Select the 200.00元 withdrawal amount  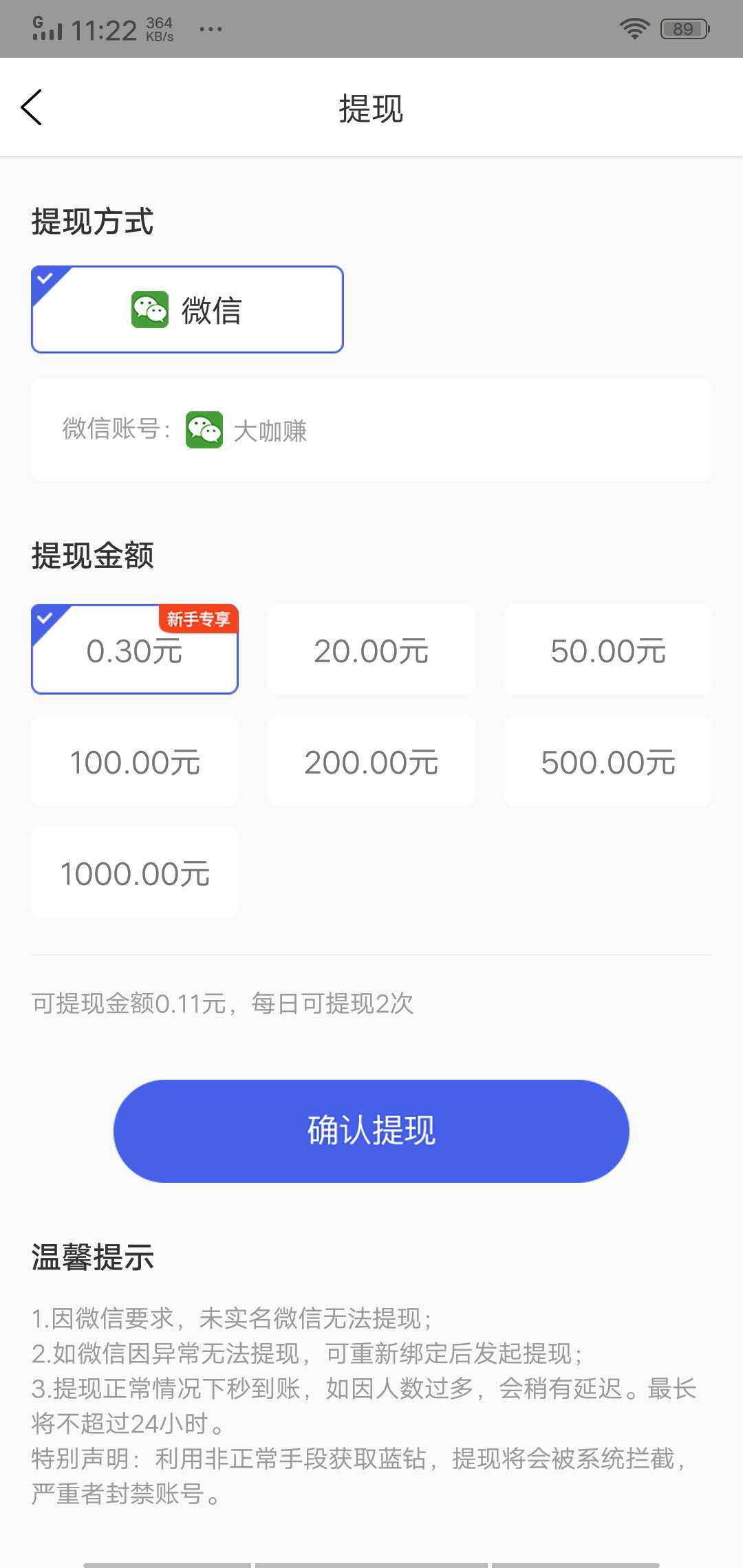click(371, 760)
